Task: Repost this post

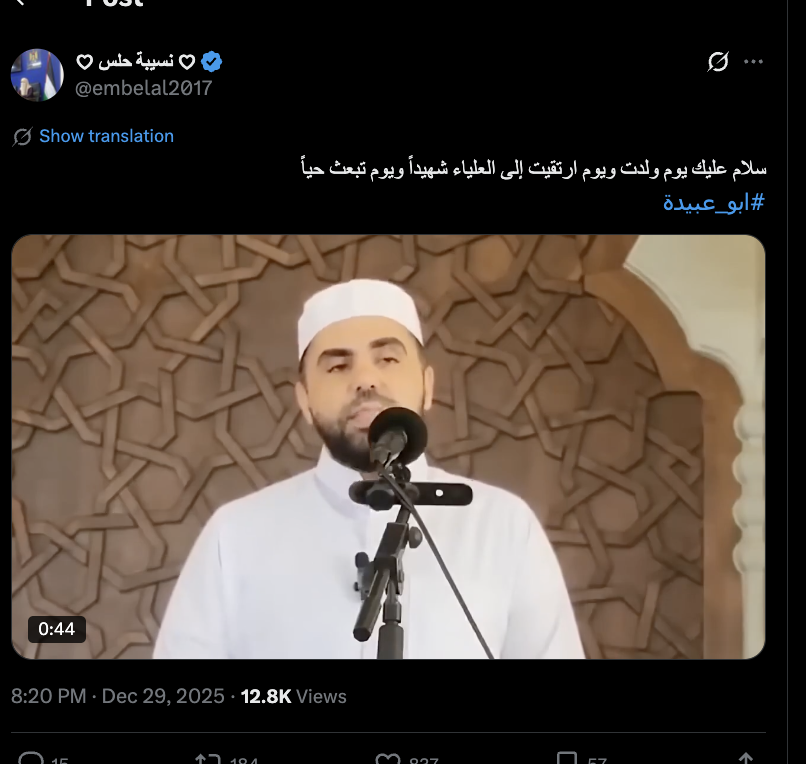Action: point(208,759)
